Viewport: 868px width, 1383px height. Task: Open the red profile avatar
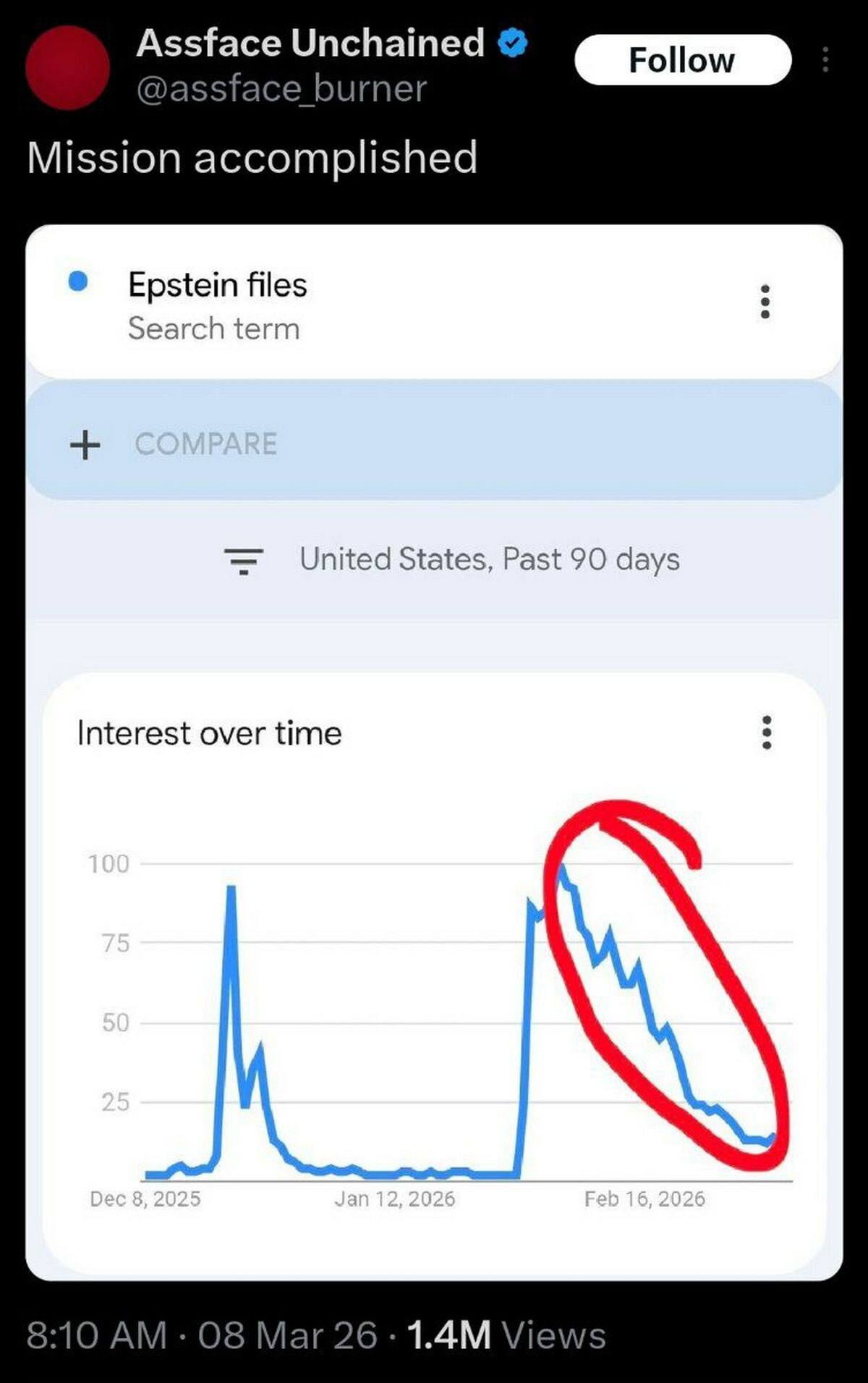point(67,67)
